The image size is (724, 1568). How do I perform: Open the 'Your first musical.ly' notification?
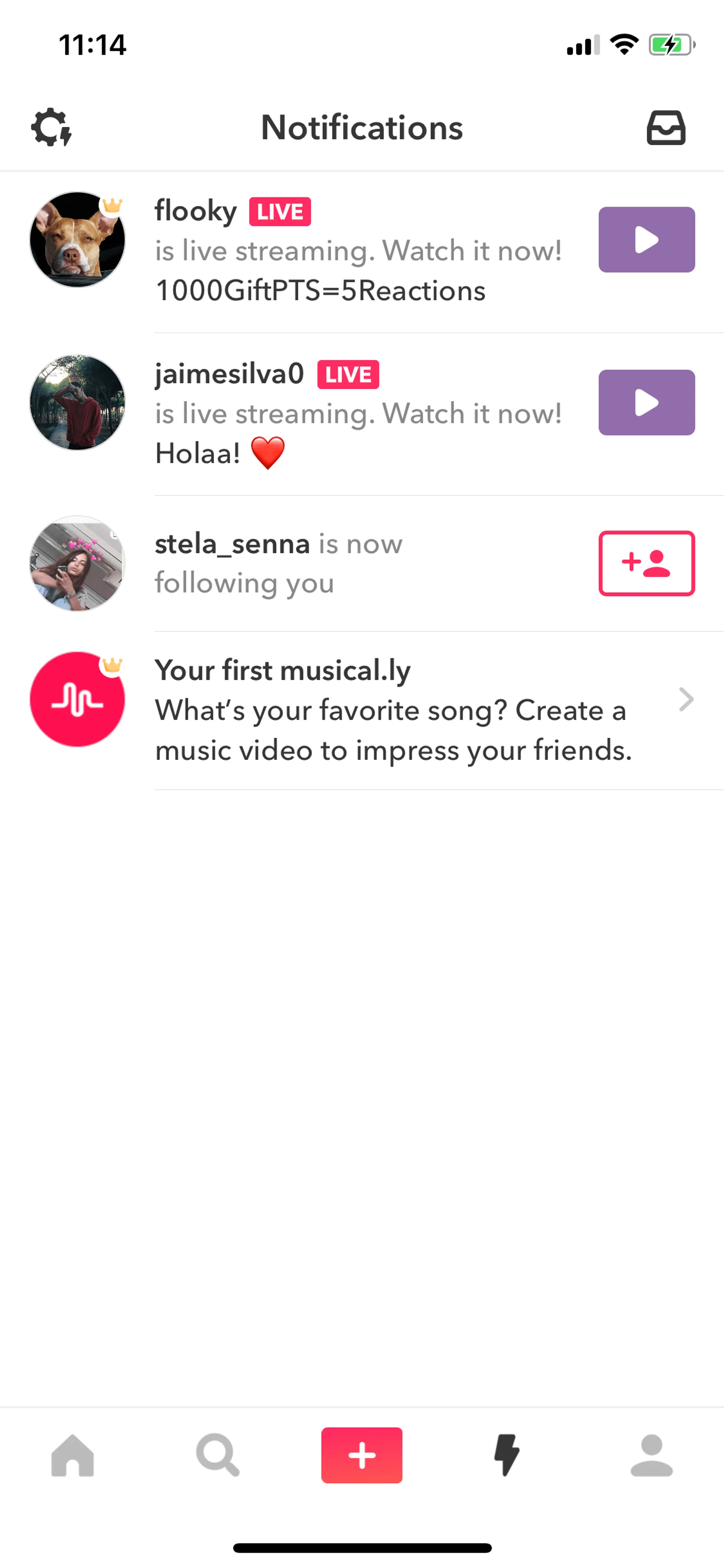[393, 710]
